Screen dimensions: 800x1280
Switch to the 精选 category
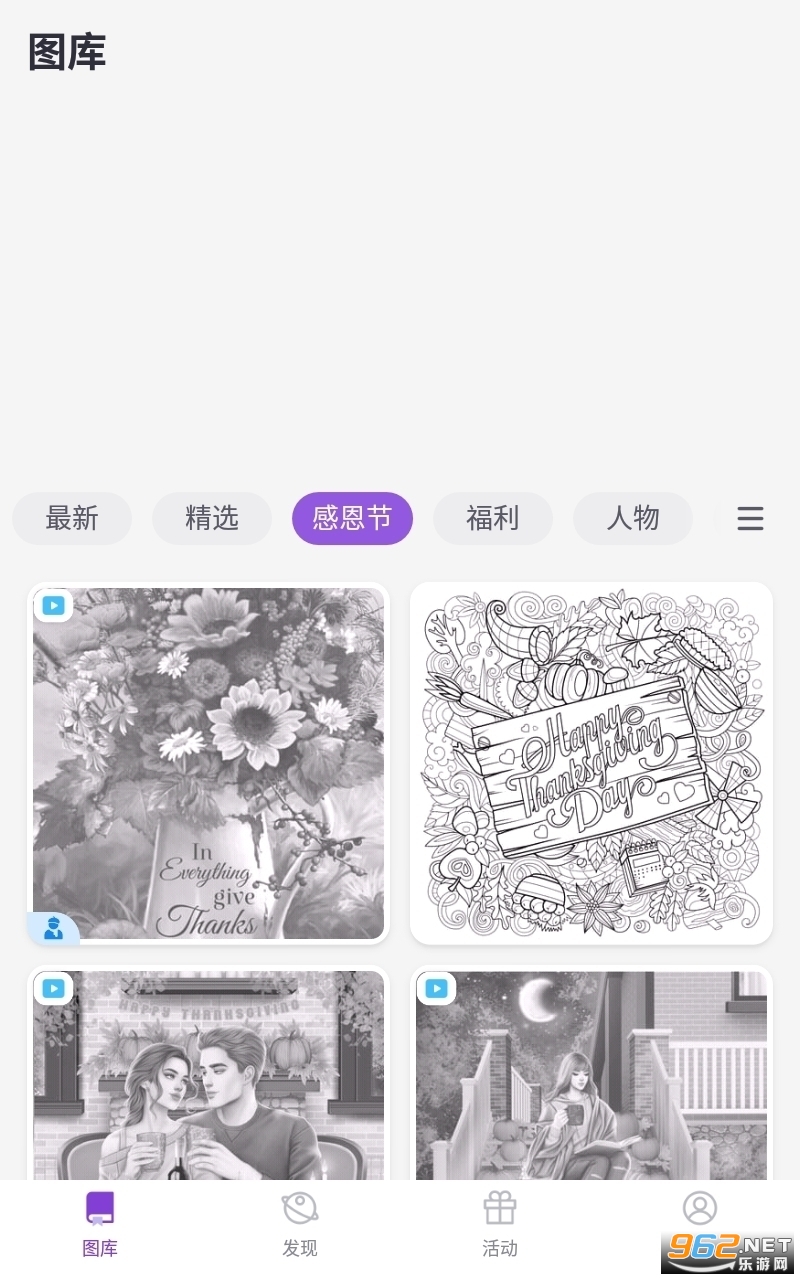point(212,518)
